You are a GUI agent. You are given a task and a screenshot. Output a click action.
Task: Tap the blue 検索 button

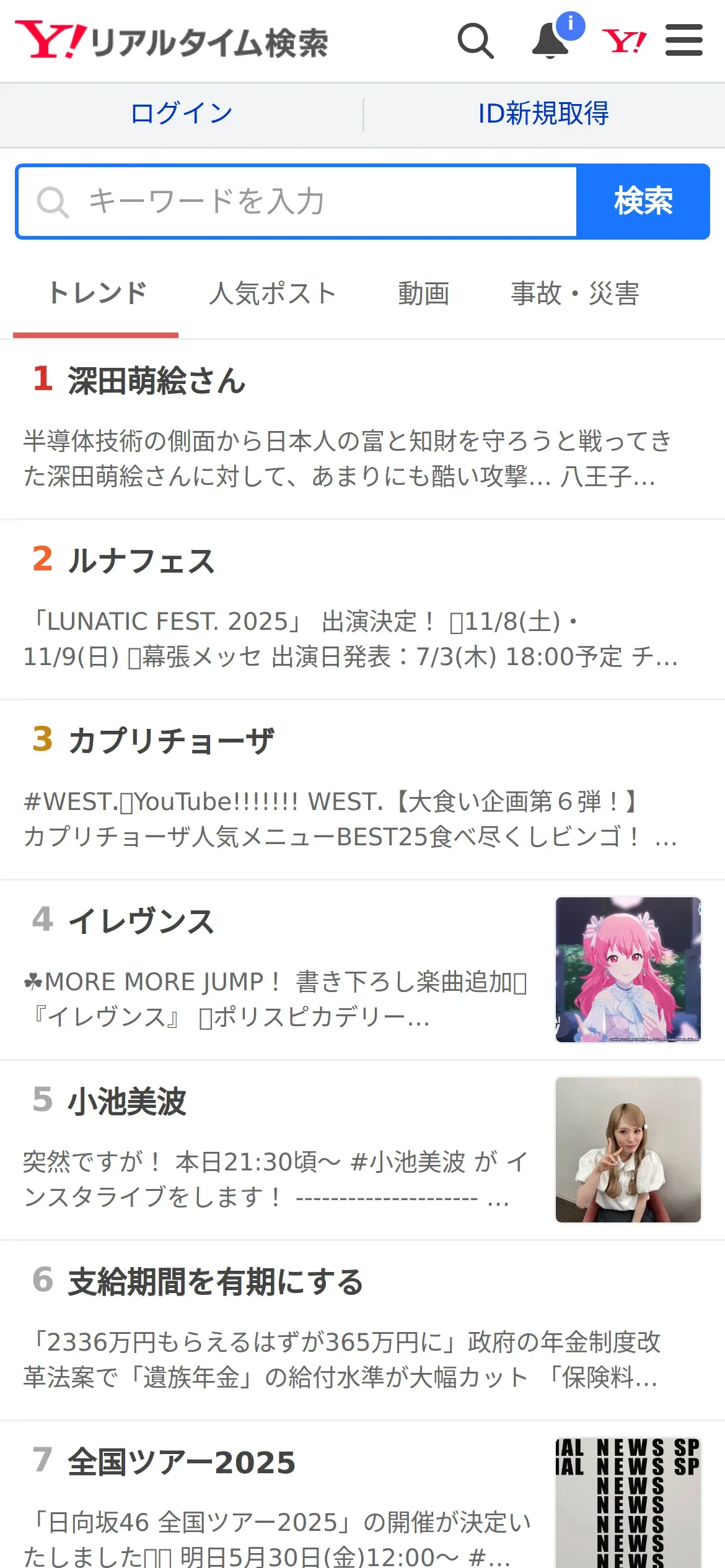click(643, 202)
